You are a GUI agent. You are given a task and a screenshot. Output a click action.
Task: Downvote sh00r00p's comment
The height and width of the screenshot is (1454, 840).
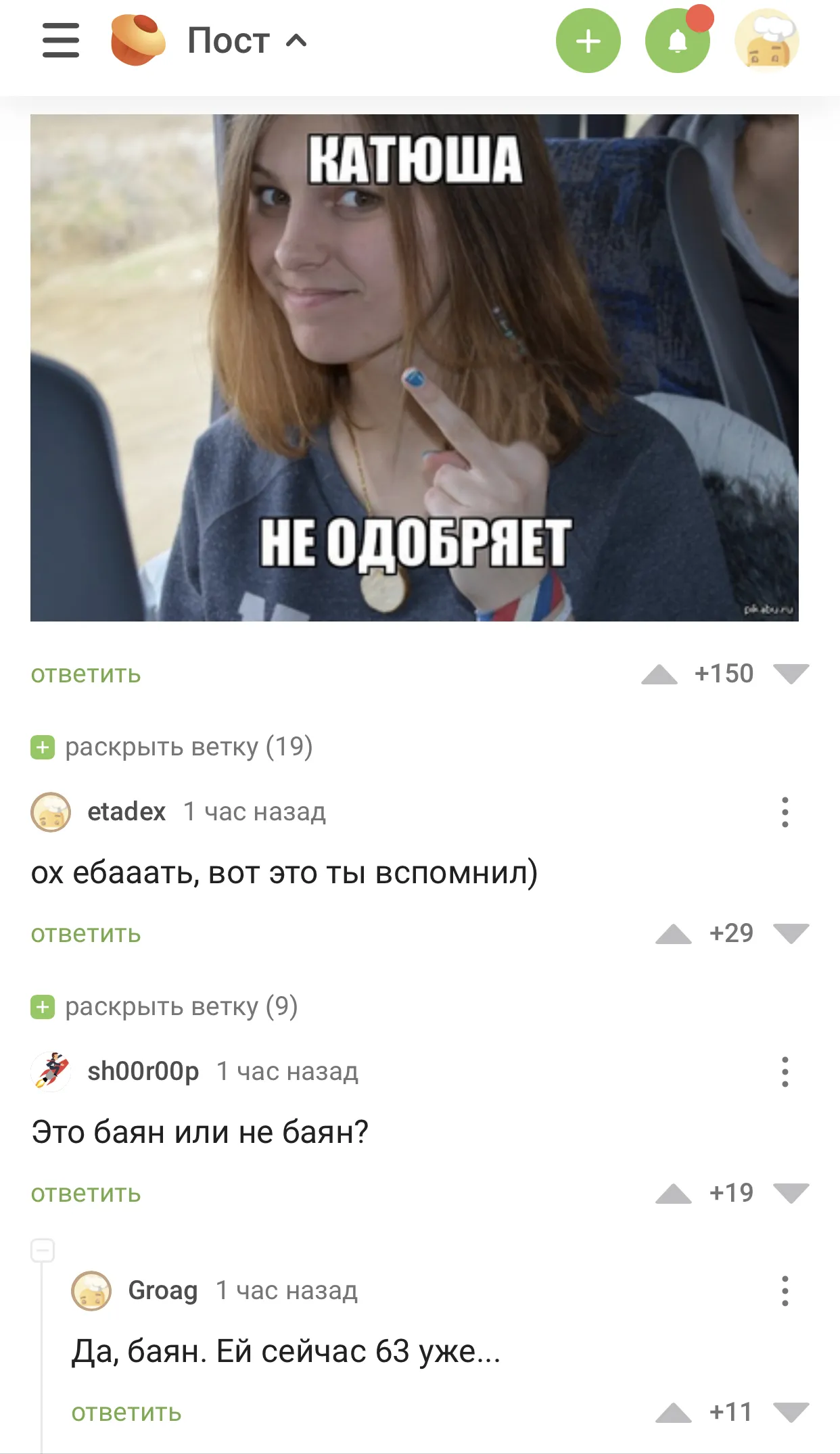coord(791,1194)
